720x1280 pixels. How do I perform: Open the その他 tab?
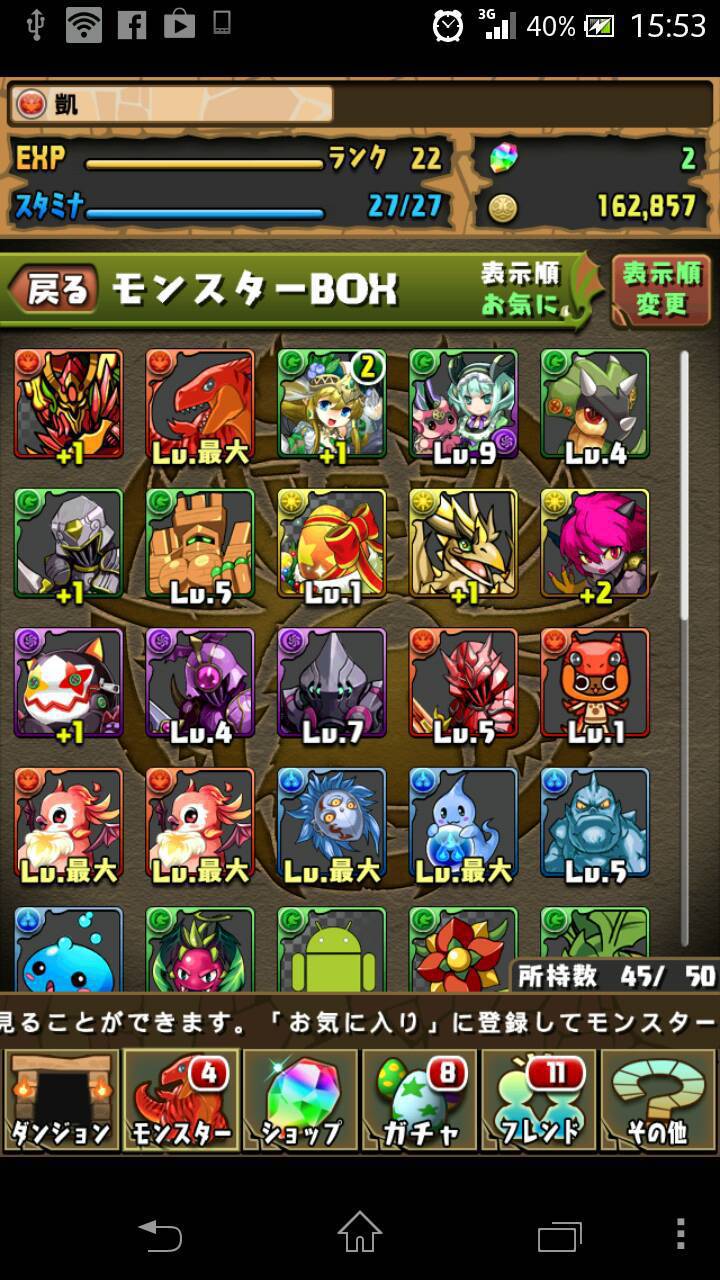point(657,1101)
